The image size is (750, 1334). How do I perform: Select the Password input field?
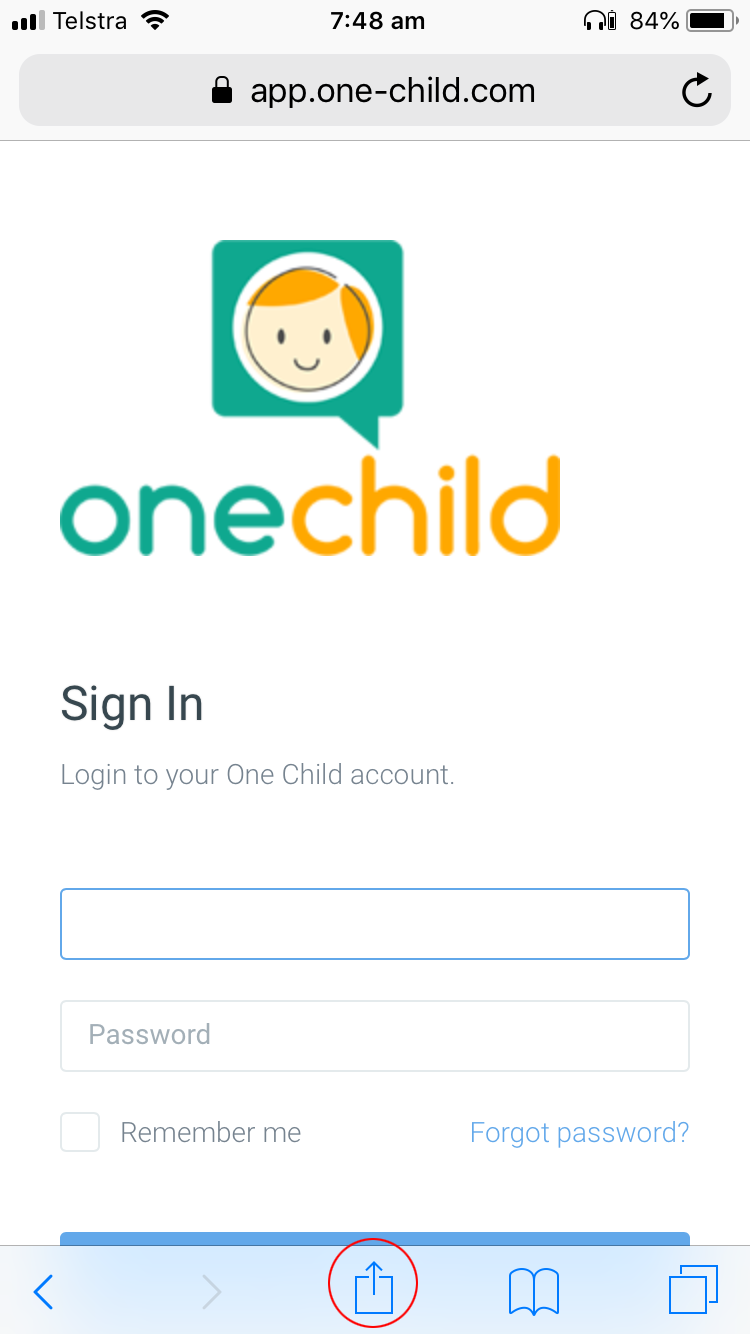tap(375, 1035)
